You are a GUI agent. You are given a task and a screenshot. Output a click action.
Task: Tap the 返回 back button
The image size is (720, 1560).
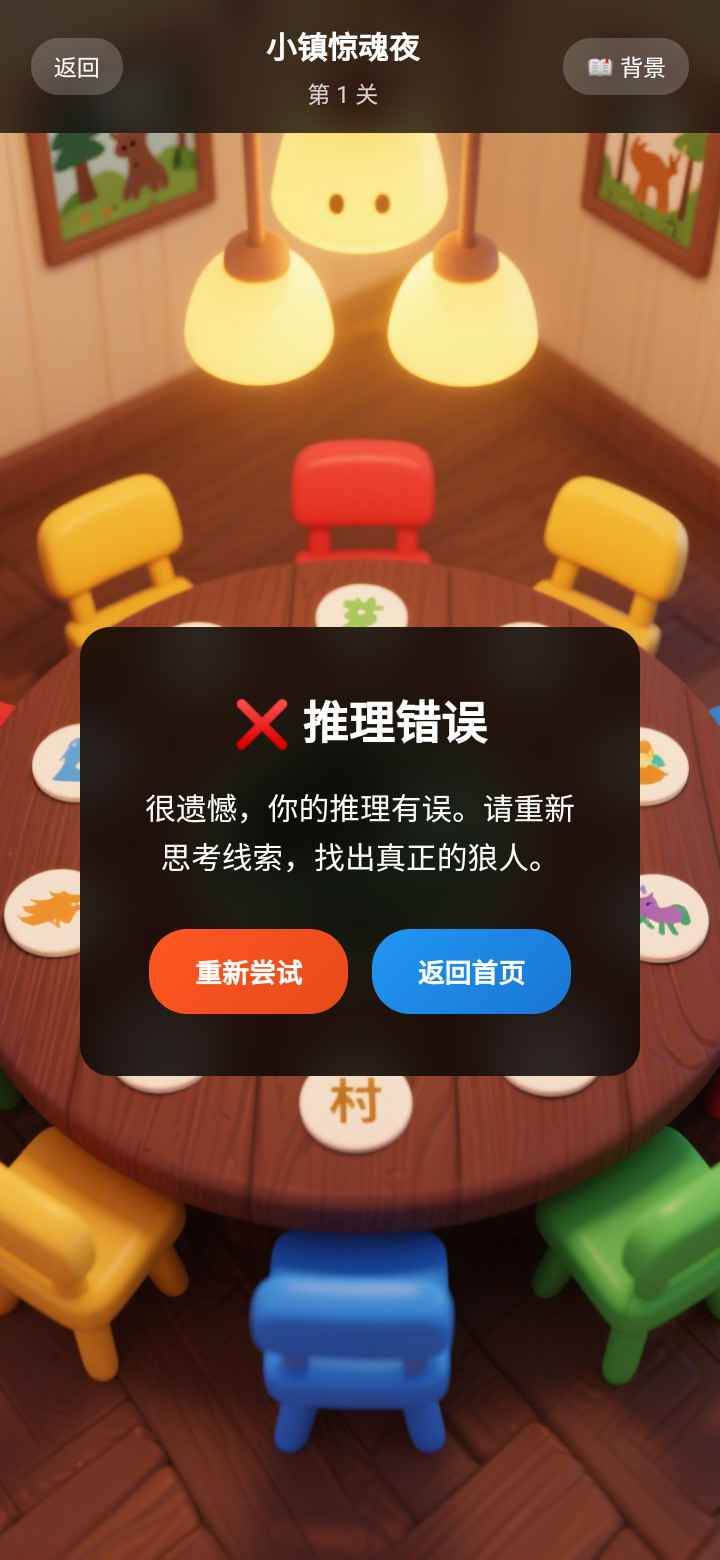click(77, 67)
